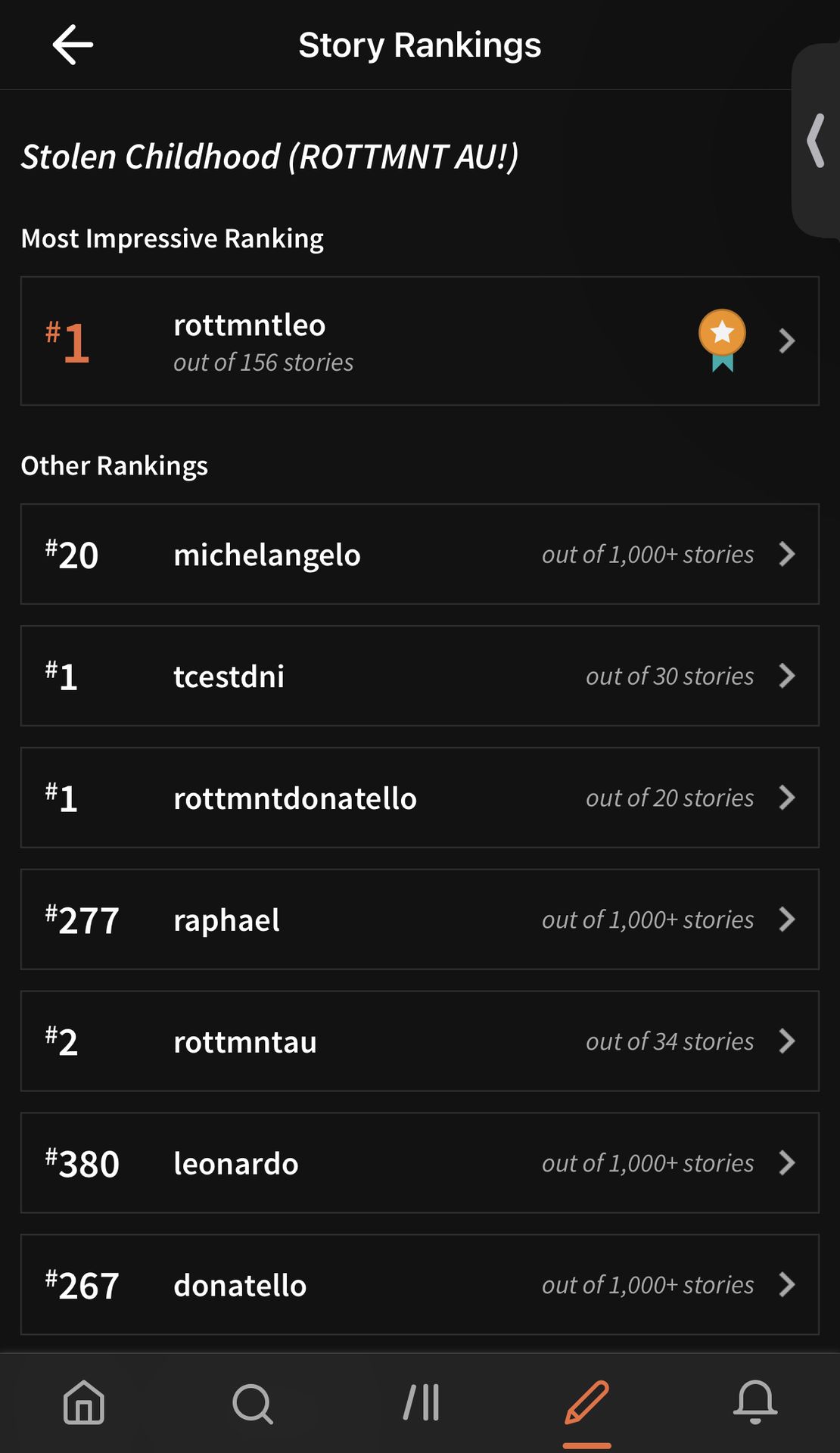The width and height of the screenshot is (840, 1453).
Task: Open the rottmntleo #1 ranking
Action: pos(420,341)
